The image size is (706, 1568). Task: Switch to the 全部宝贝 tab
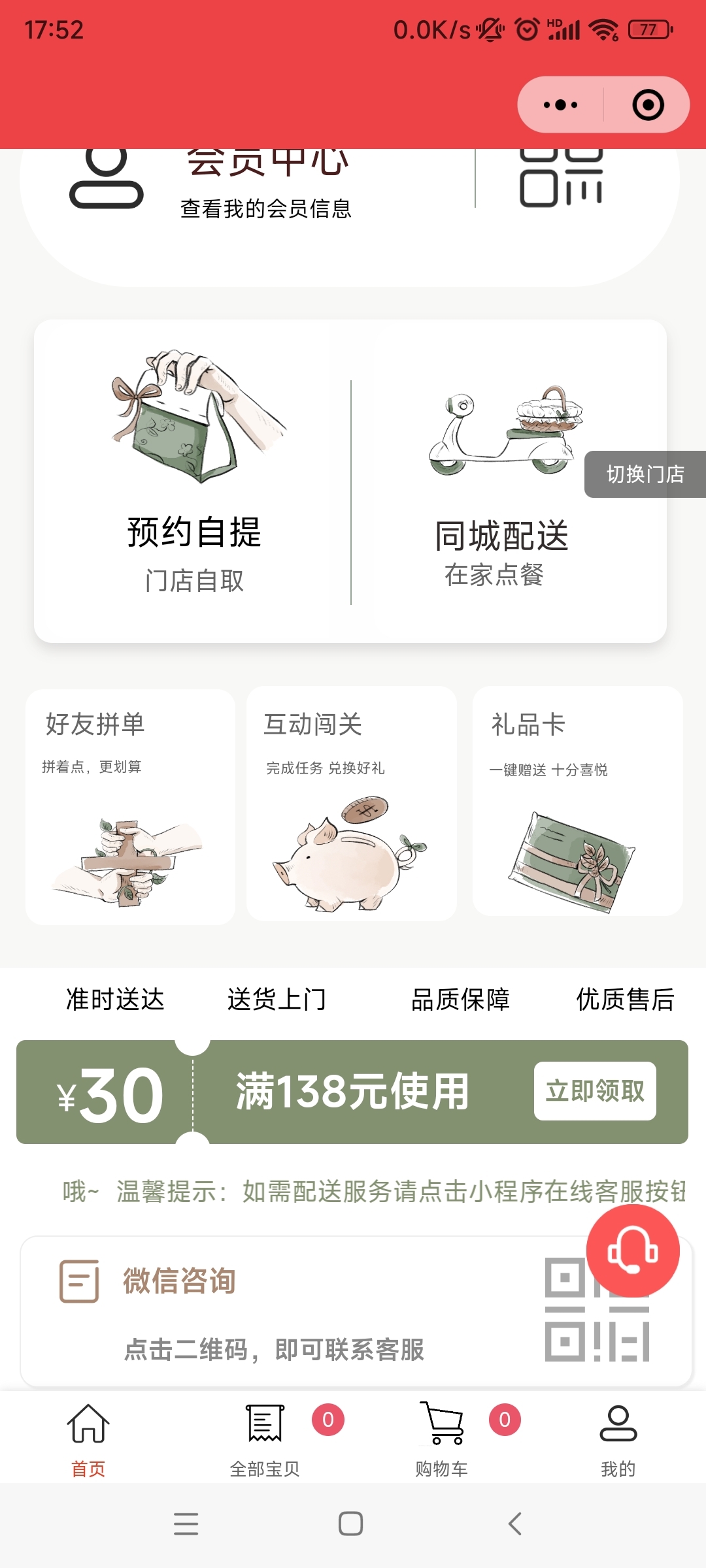point(265,1437)
